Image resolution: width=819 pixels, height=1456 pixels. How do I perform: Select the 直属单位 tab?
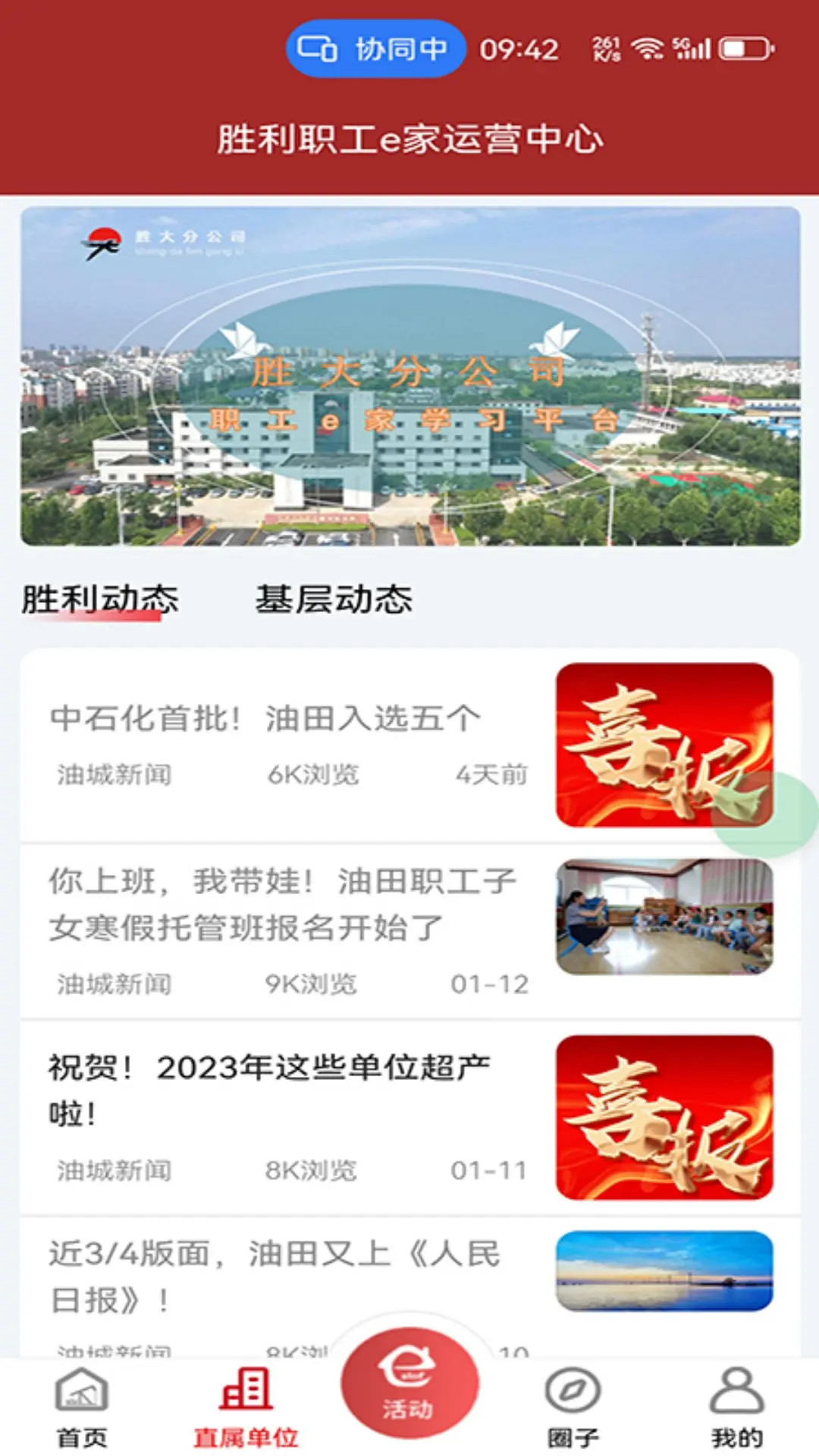coord(246,1407)
